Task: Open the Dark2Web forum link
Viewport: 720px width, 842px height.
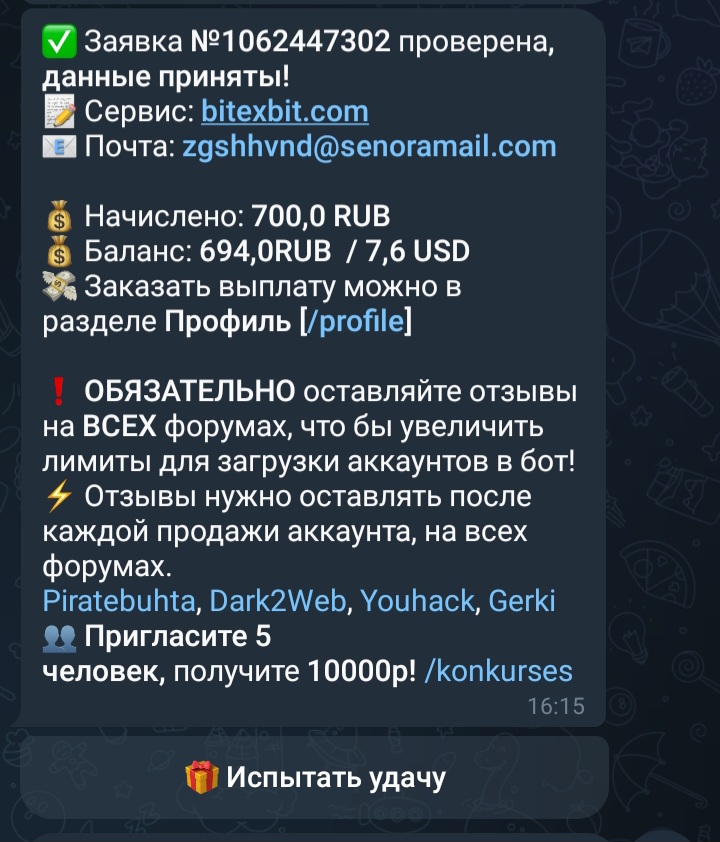Action: click(278, 602)
